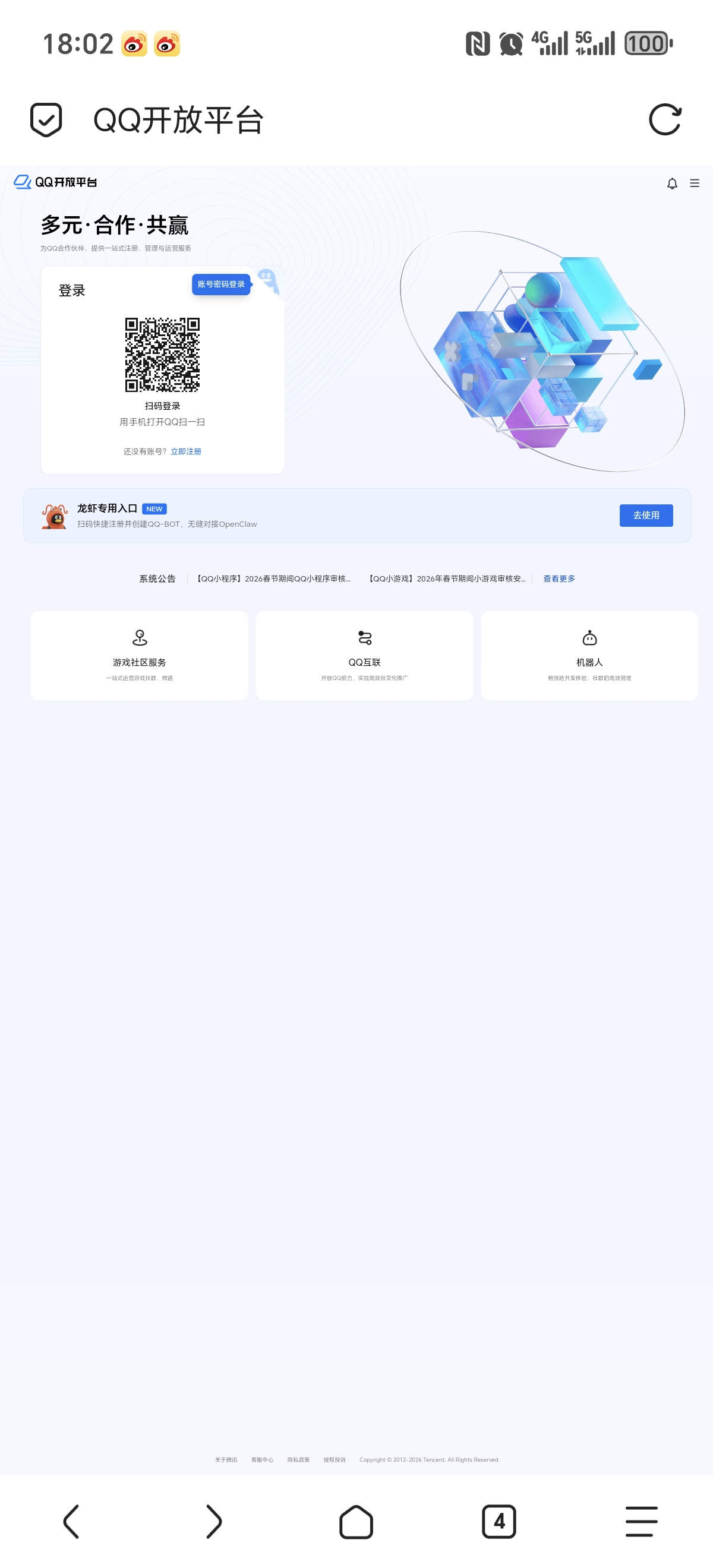Open the 关于腾讯 footer link
Screen dimensions: 713x1568
tap(226, 1460)
